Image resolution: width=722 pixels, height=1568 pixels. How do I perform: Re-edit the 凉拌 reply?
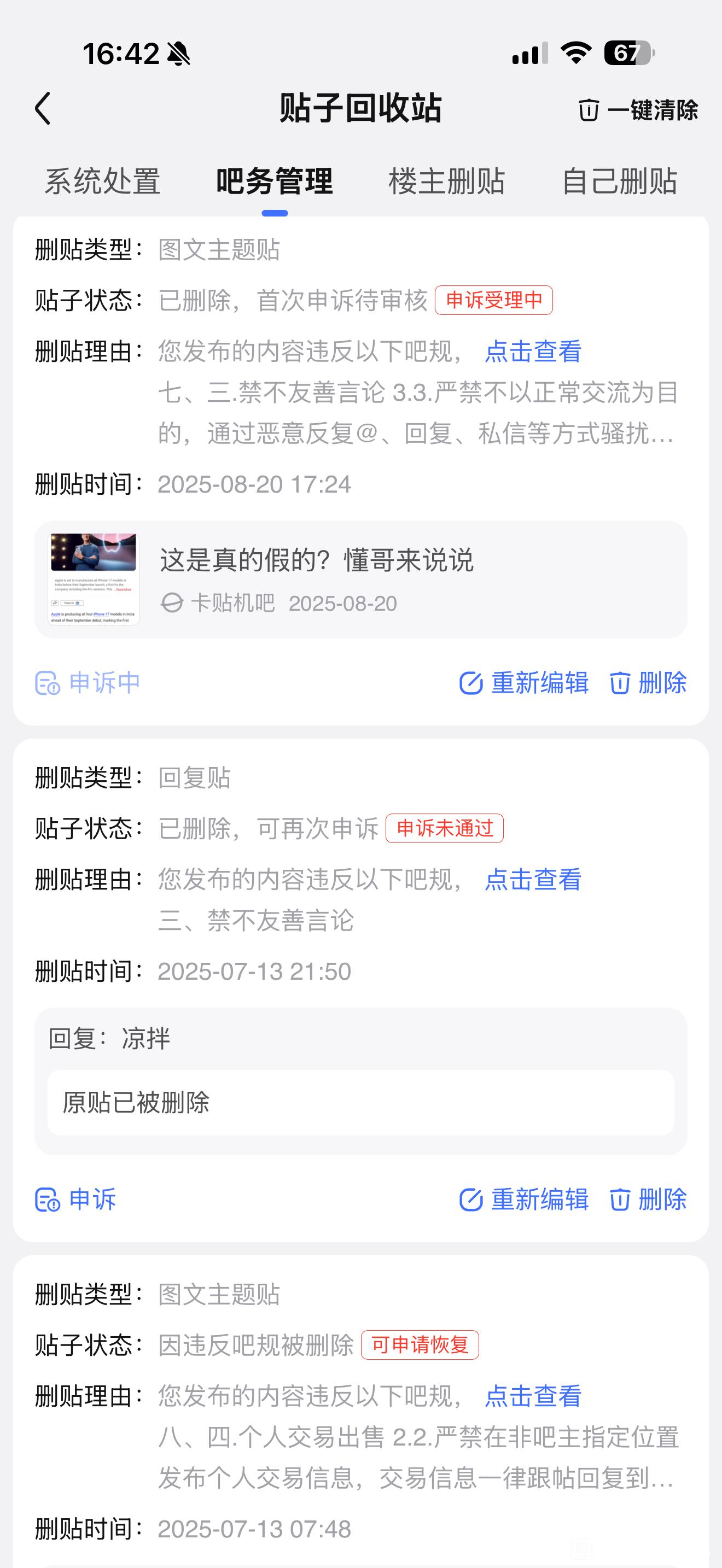click(524, 1199)
